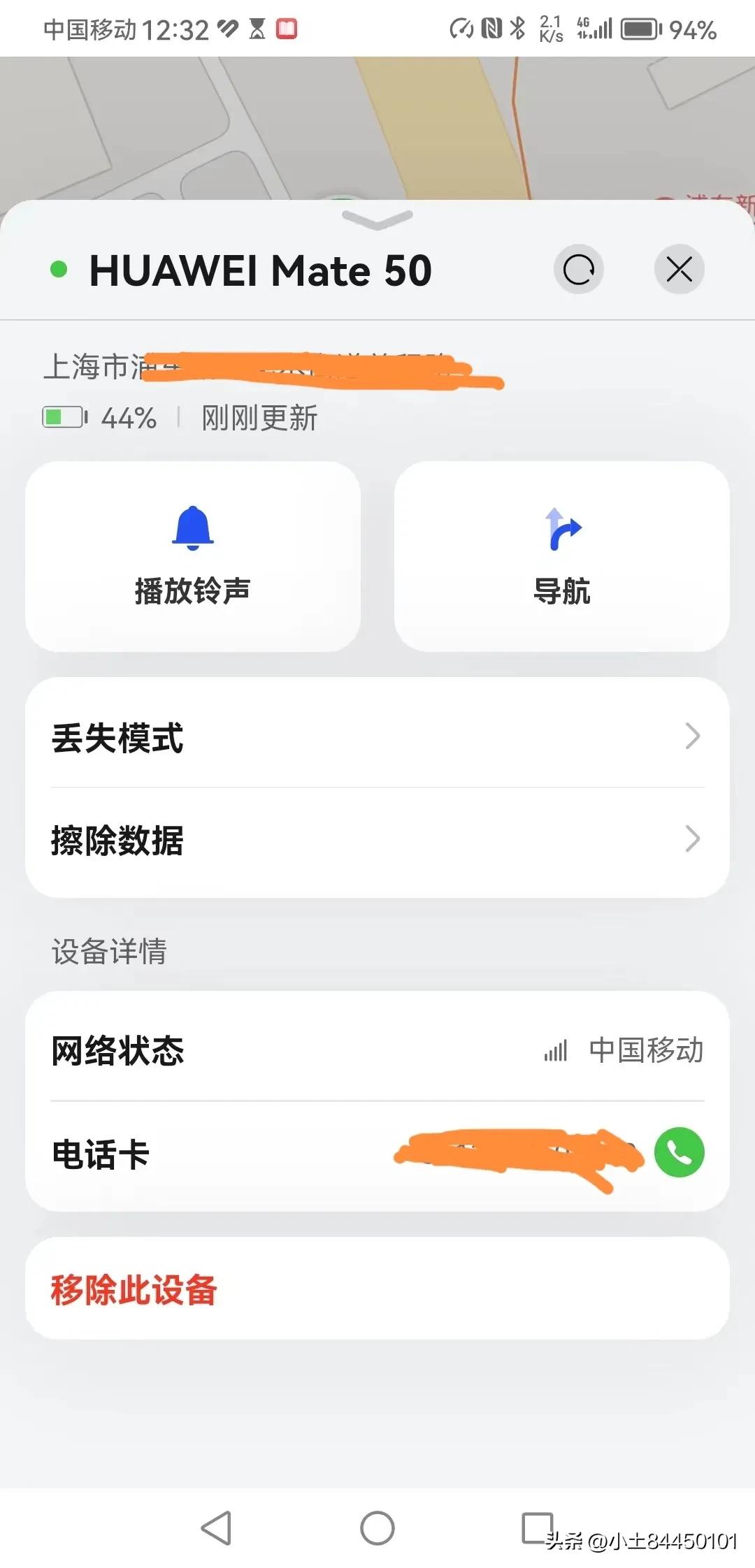Tap 刚刚更新 to refresh location status
The width and height of the screenshot is (755, 1568).
[x=259, y=417]
